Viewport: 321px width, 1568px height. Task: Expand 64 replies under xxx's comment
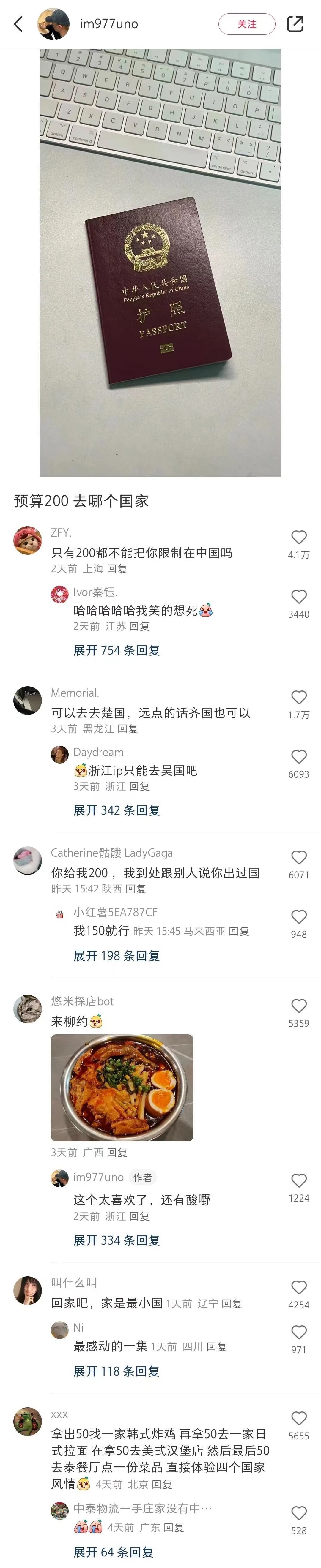coord(113,1552)
